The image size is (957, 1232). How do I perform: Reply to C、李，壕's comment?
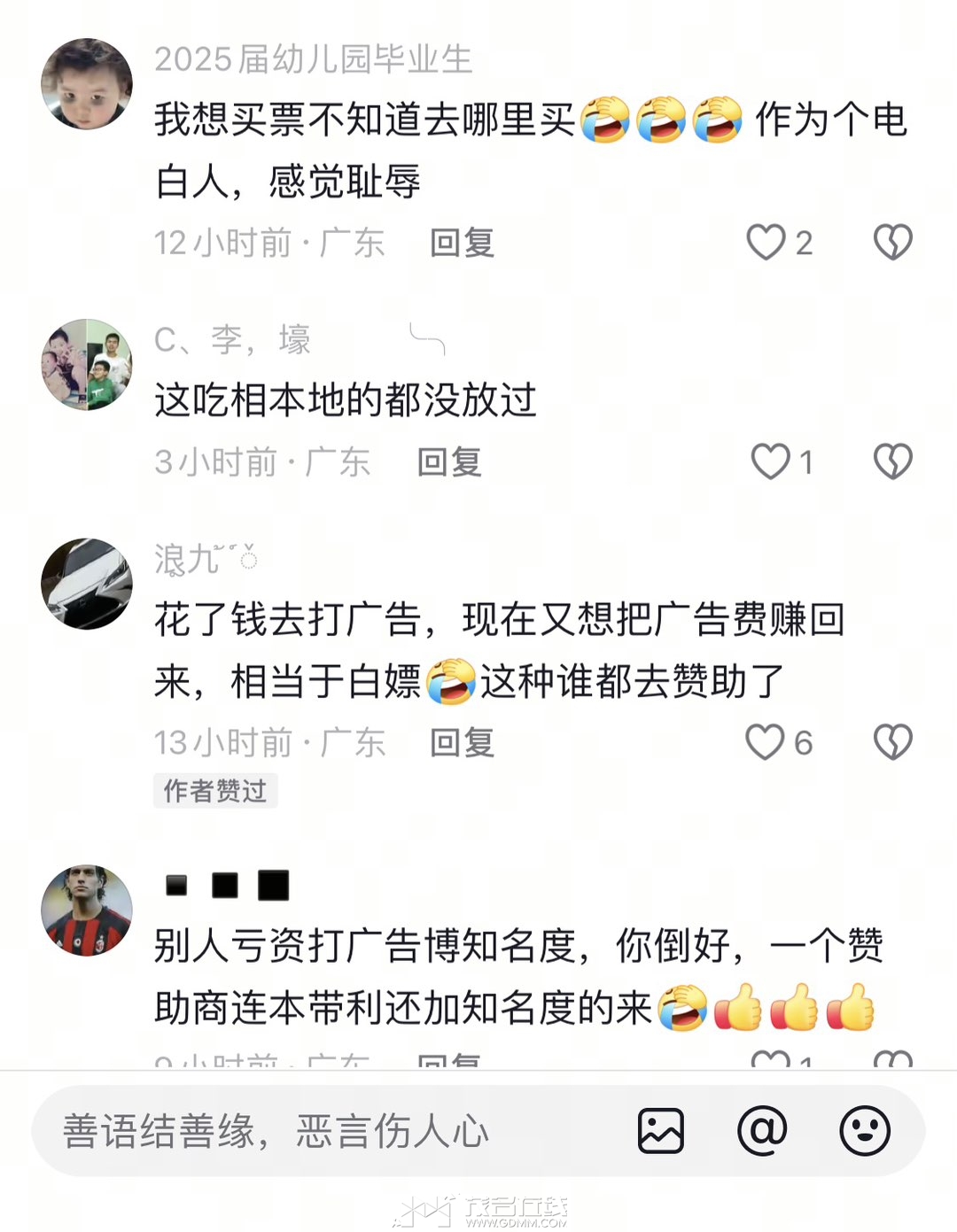449,461
